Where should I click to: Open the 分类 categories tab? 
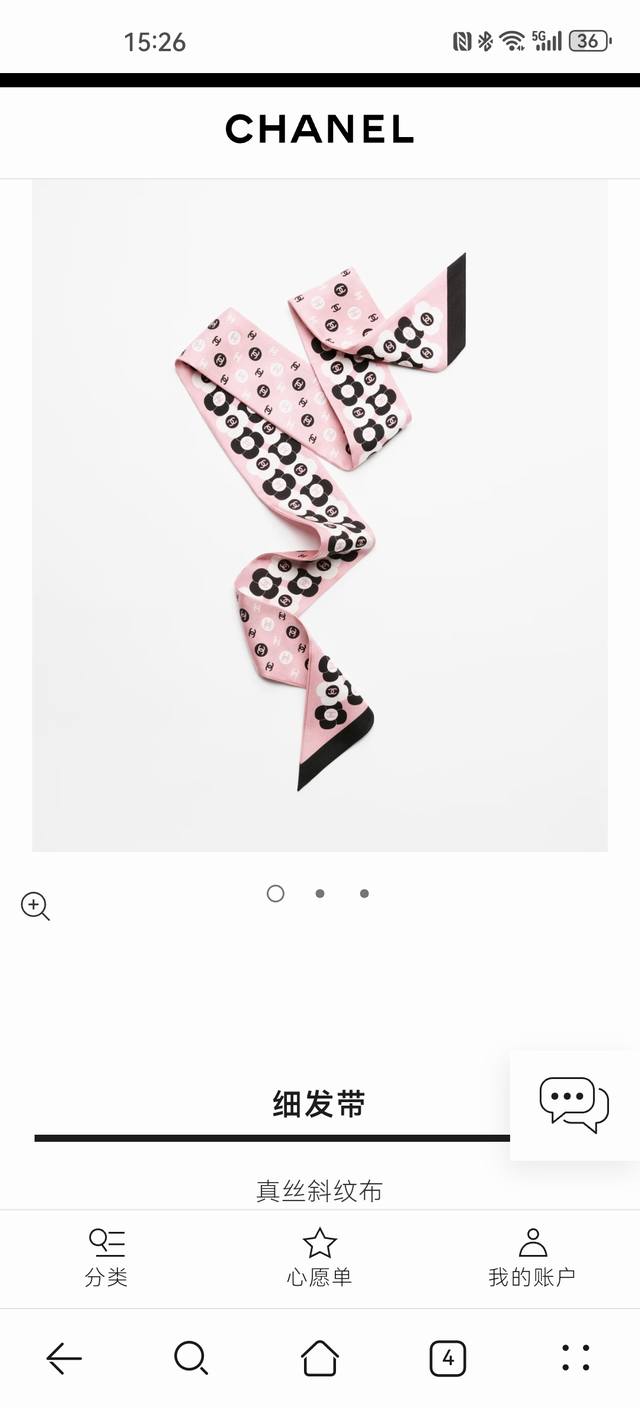pos(106,1257)
